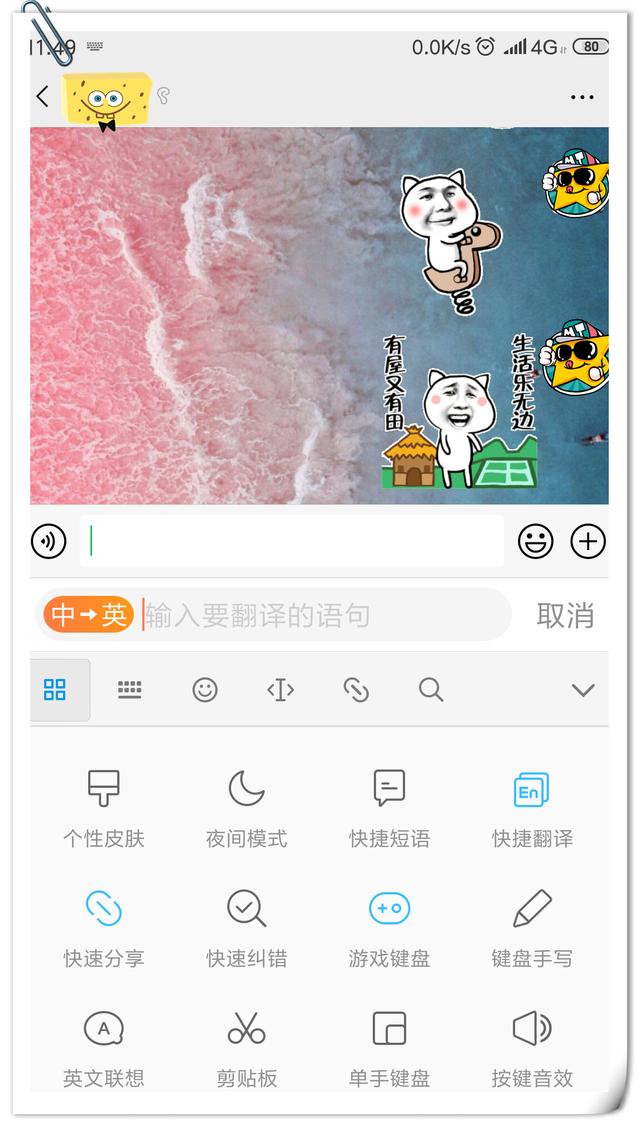Turn on 夜间模式 night mode
Screen dimensions: 640x1127
coord(246,808)
